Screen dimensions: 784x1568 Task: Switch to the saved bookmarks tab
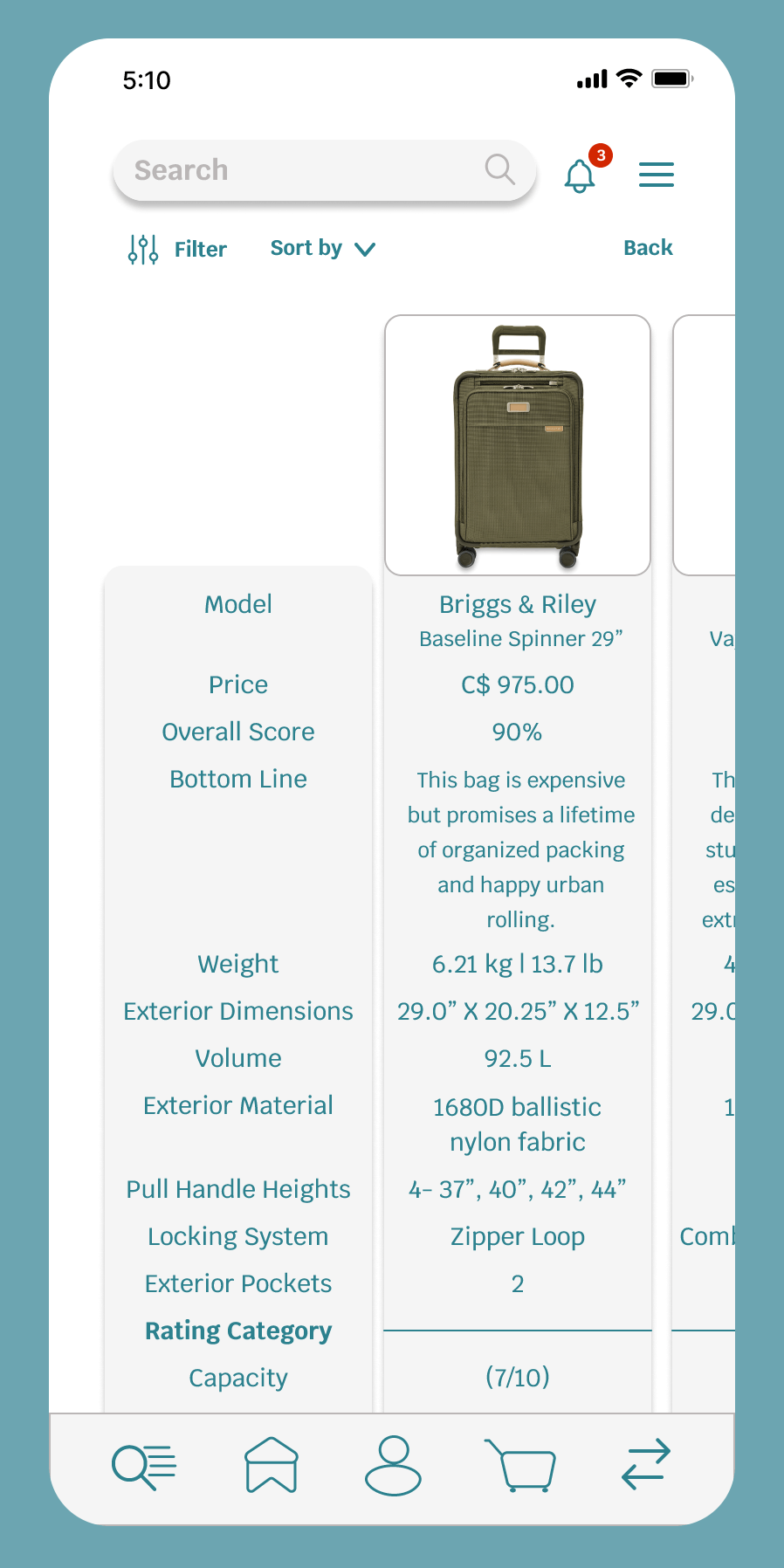point(272,1465)
